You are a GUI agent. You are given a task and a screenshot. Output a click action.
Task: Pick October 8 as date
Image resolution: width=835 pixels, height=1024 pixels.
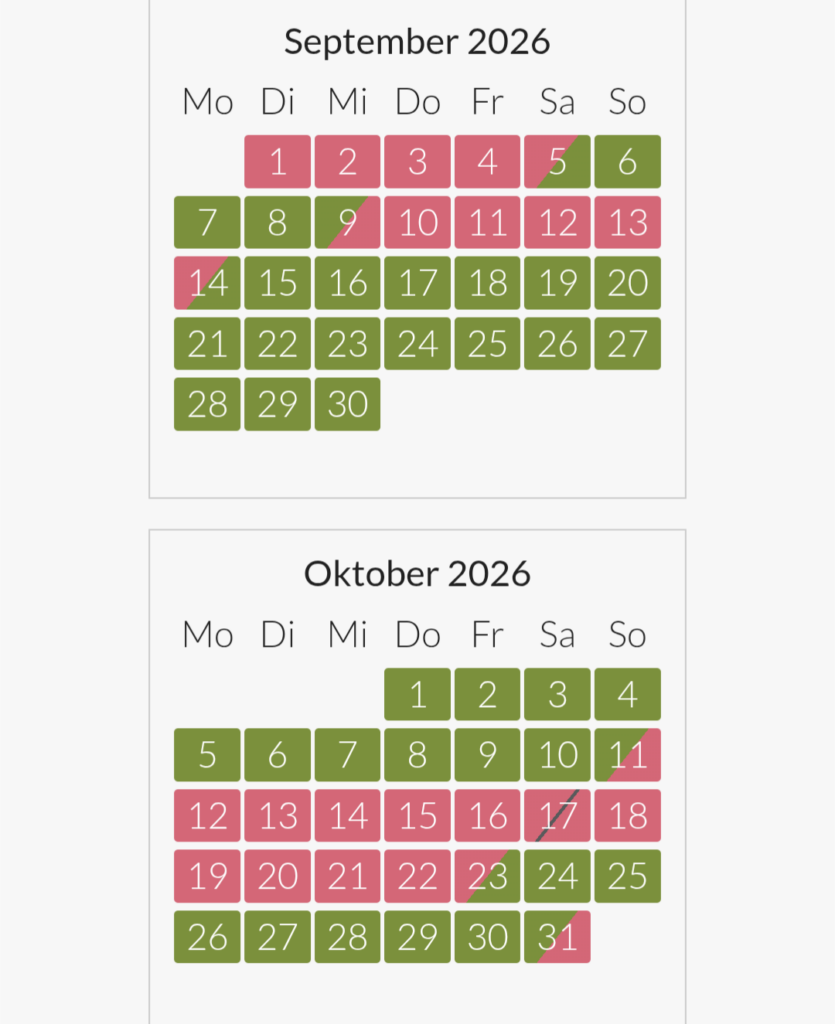[417, 755]
